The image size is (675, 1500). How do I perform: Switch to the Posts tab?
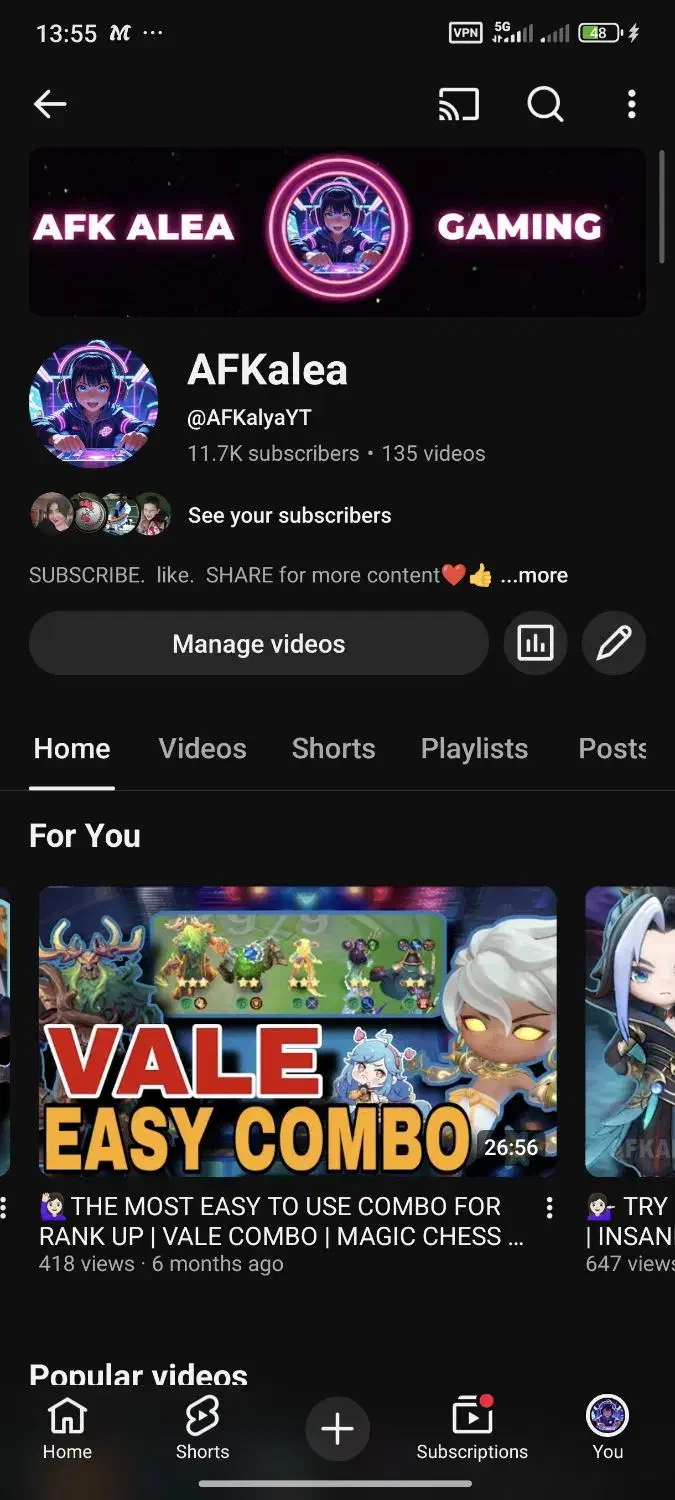(x=611, y=749)
